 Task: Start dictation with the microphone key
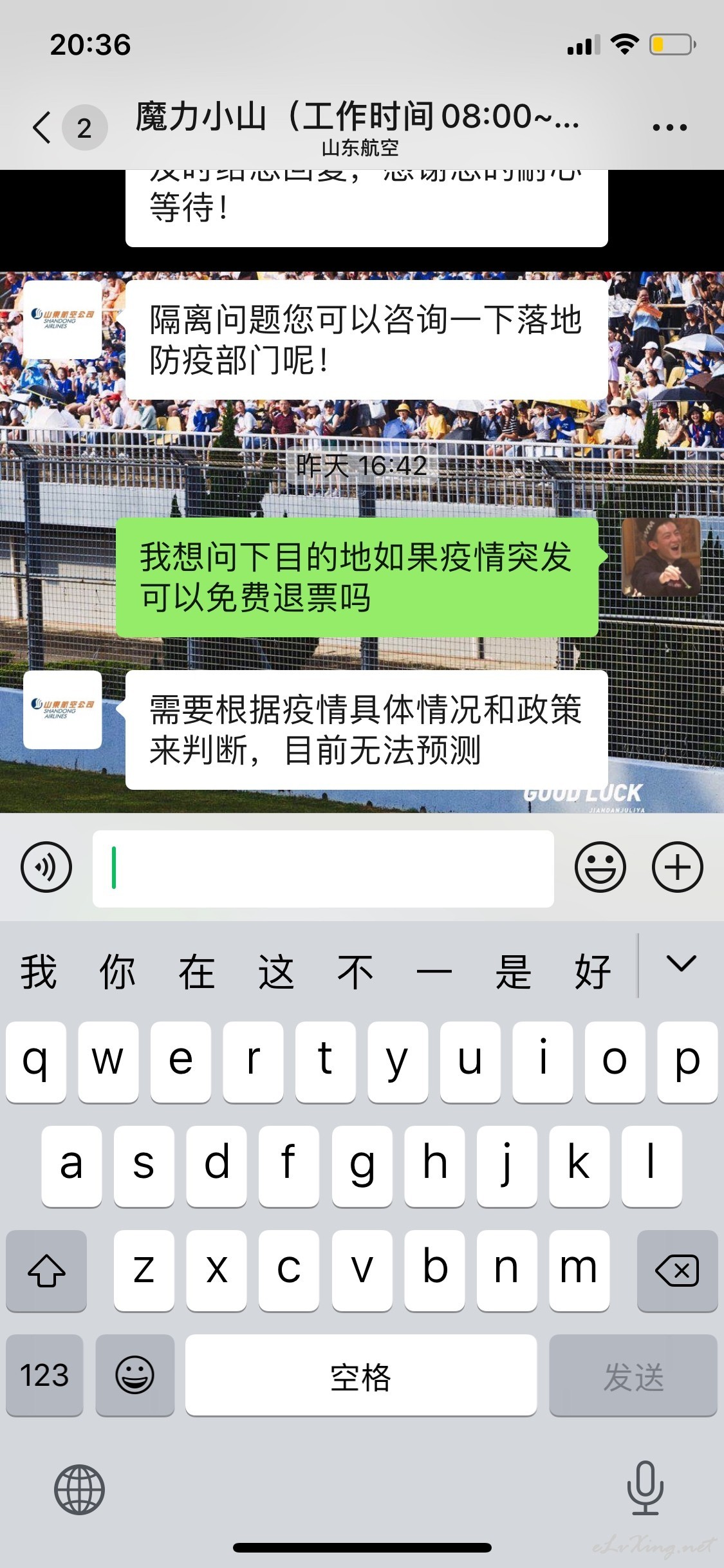click(x=645, y=1488)
